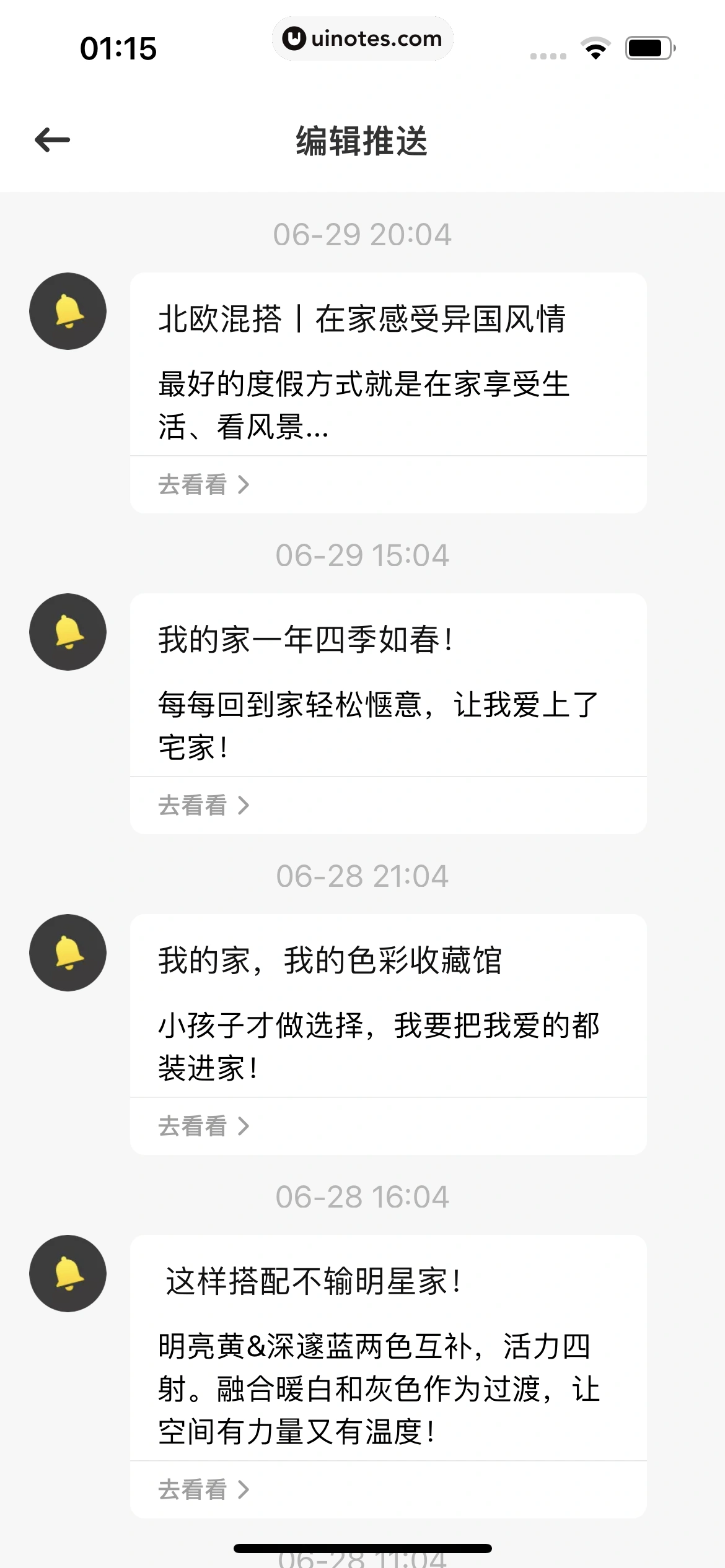
Task: Open 去看看 link on 北欧混搭 card
Action: tap(192, 485)
